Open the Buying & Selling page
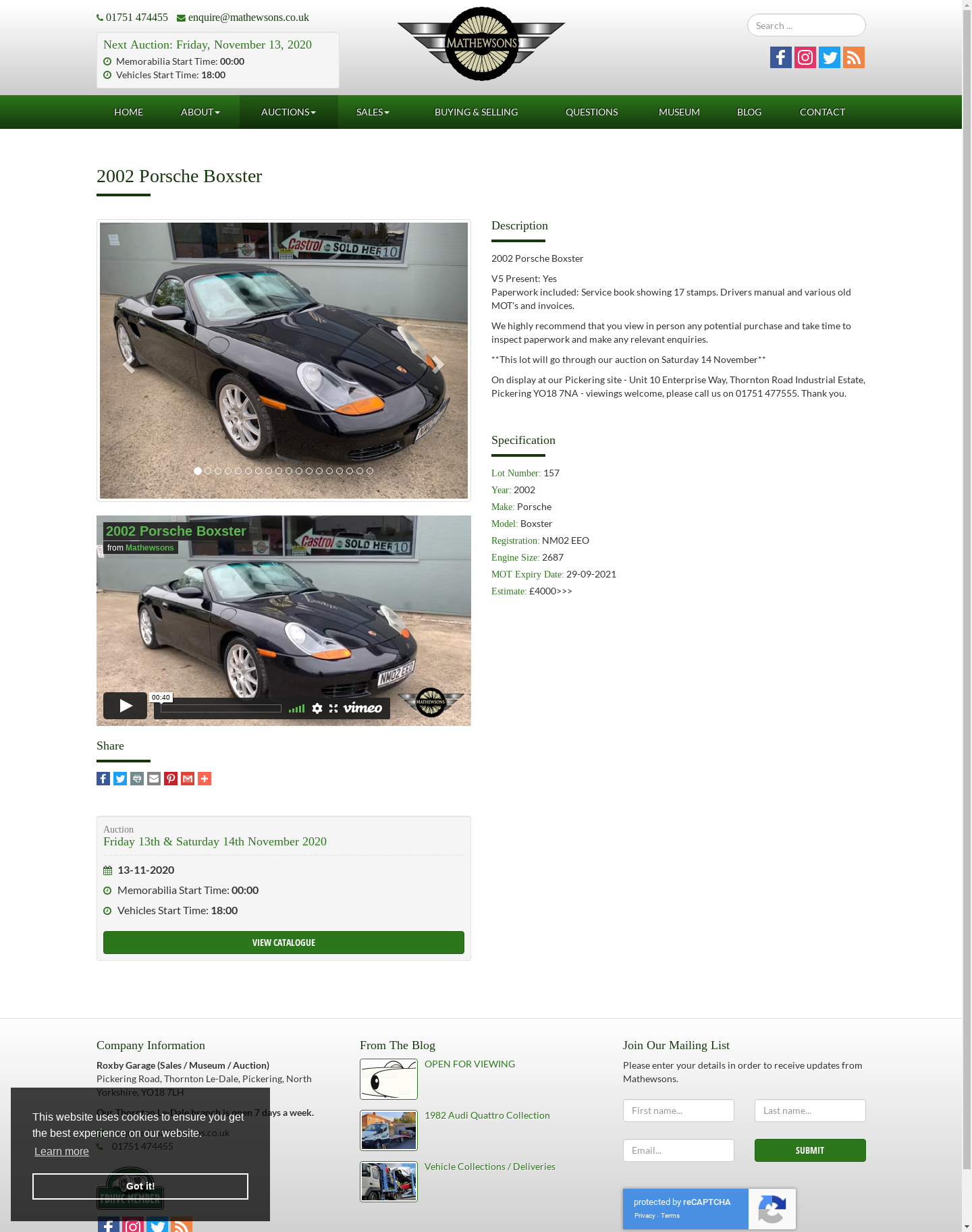Image resolution: width=972 pixels, height=1232 pixels. (x=476, y=112)
